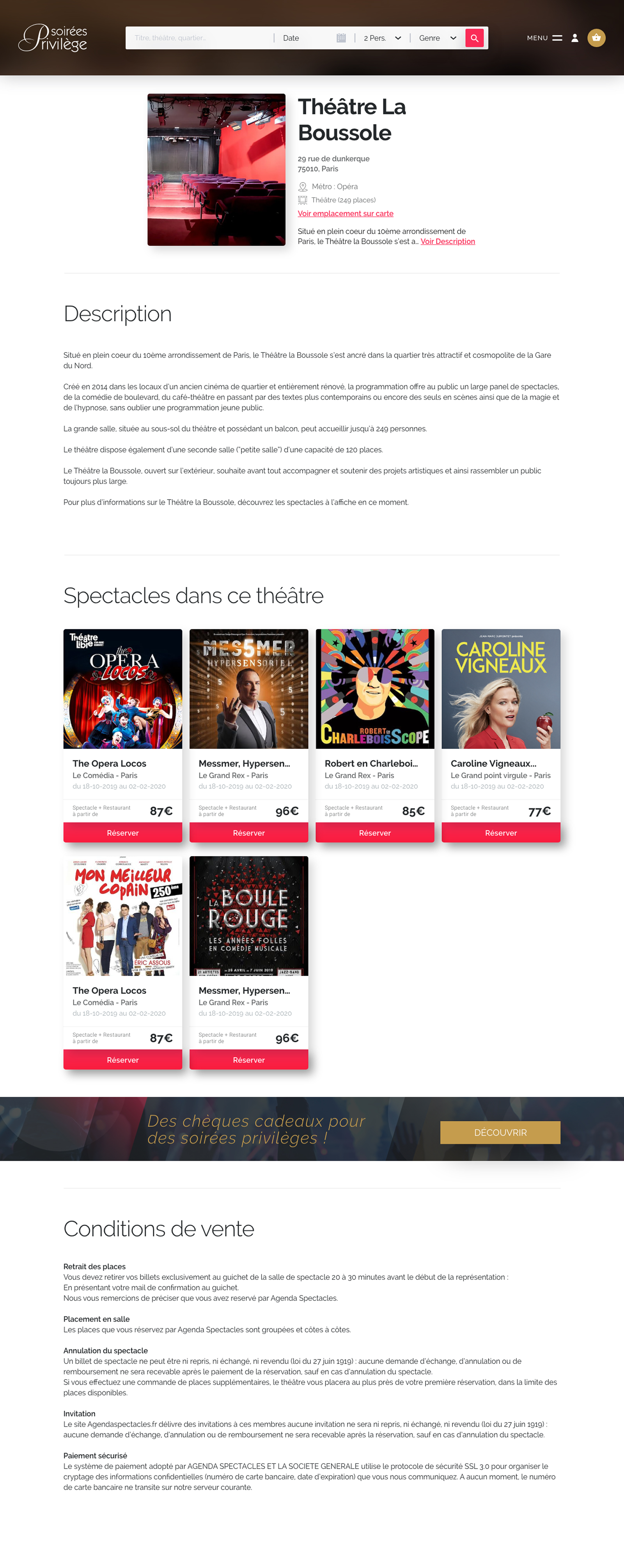
Task: Reserve the show under La Boule Rouge poster
Action: click(x=248, y=1060)
